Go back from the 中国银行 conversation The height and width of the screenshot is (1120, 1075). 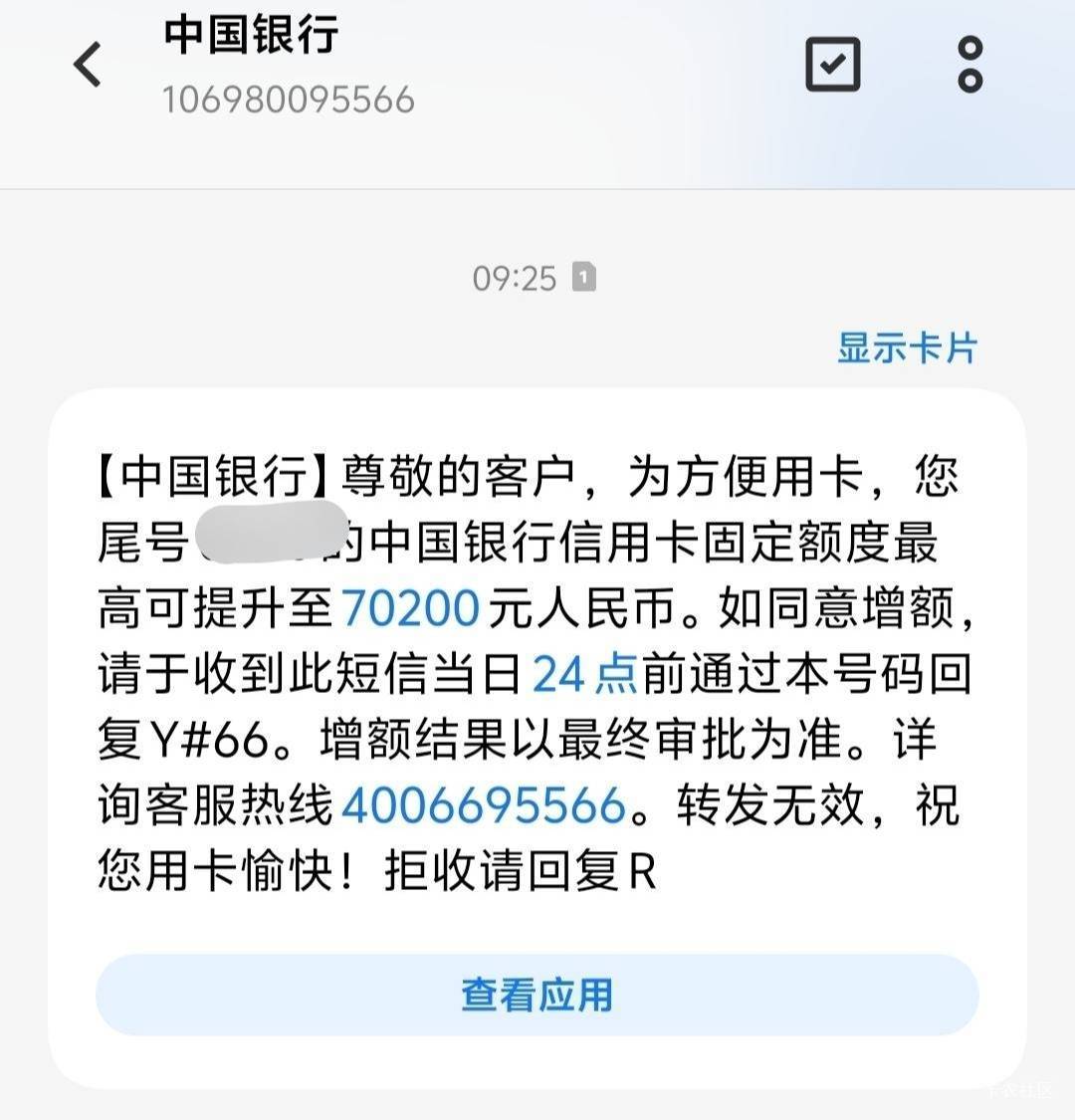[x=88, y=65]
